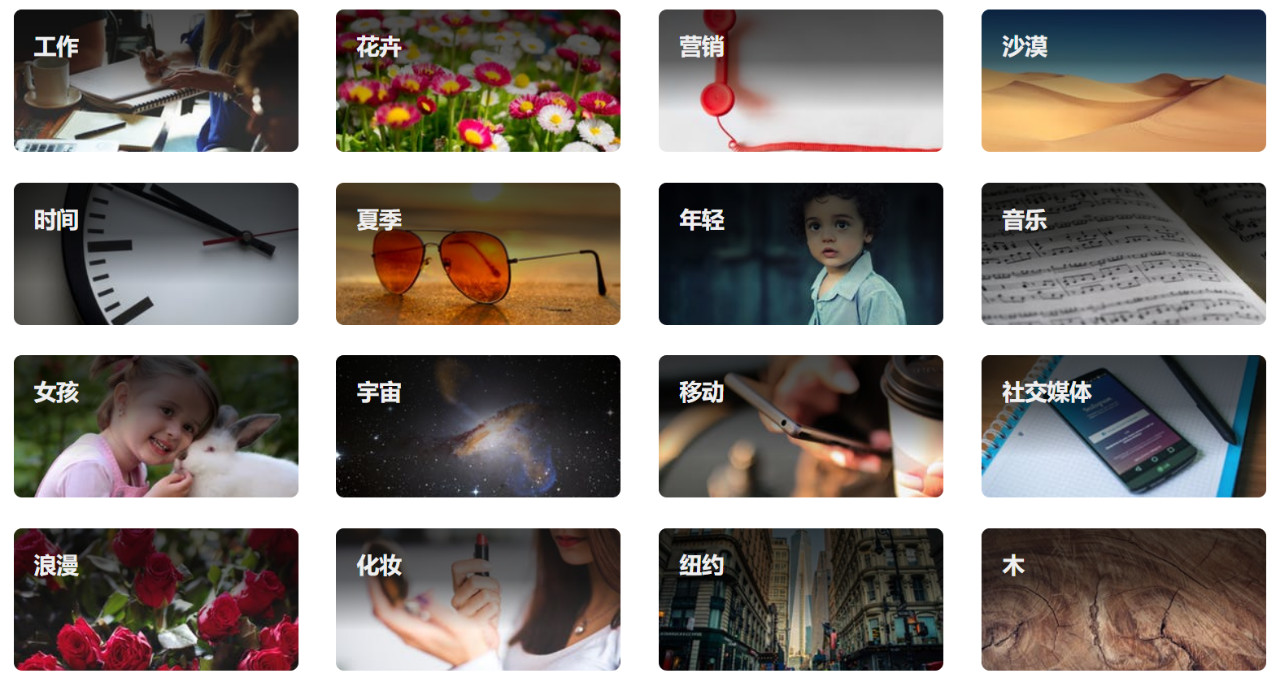Screen dimensions: 1280x685
Task: Open the 木 wood category
Action: pos(1123,599)
